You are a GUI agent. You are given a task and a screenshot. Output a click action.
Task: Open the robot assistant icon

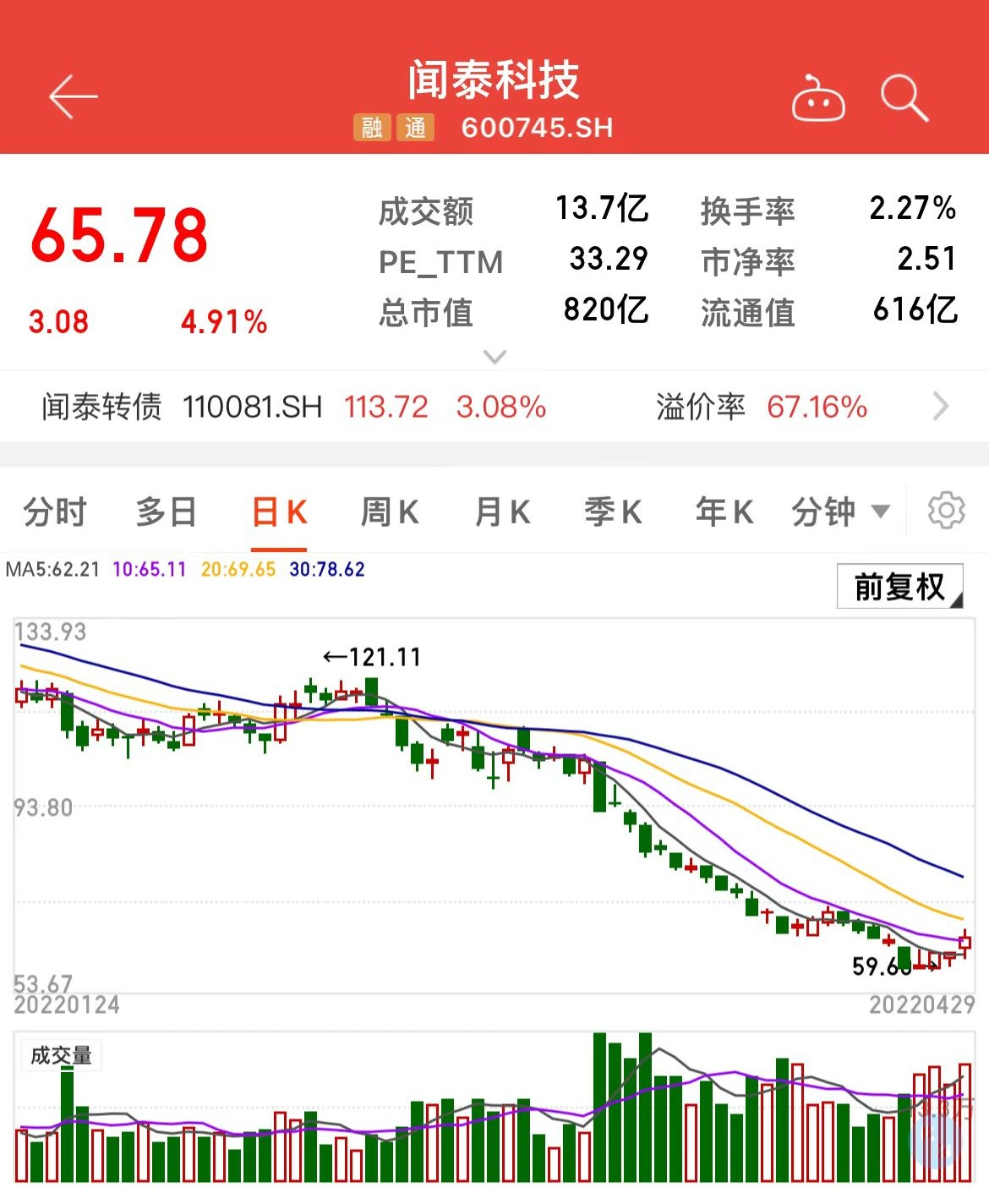[817, 100]
